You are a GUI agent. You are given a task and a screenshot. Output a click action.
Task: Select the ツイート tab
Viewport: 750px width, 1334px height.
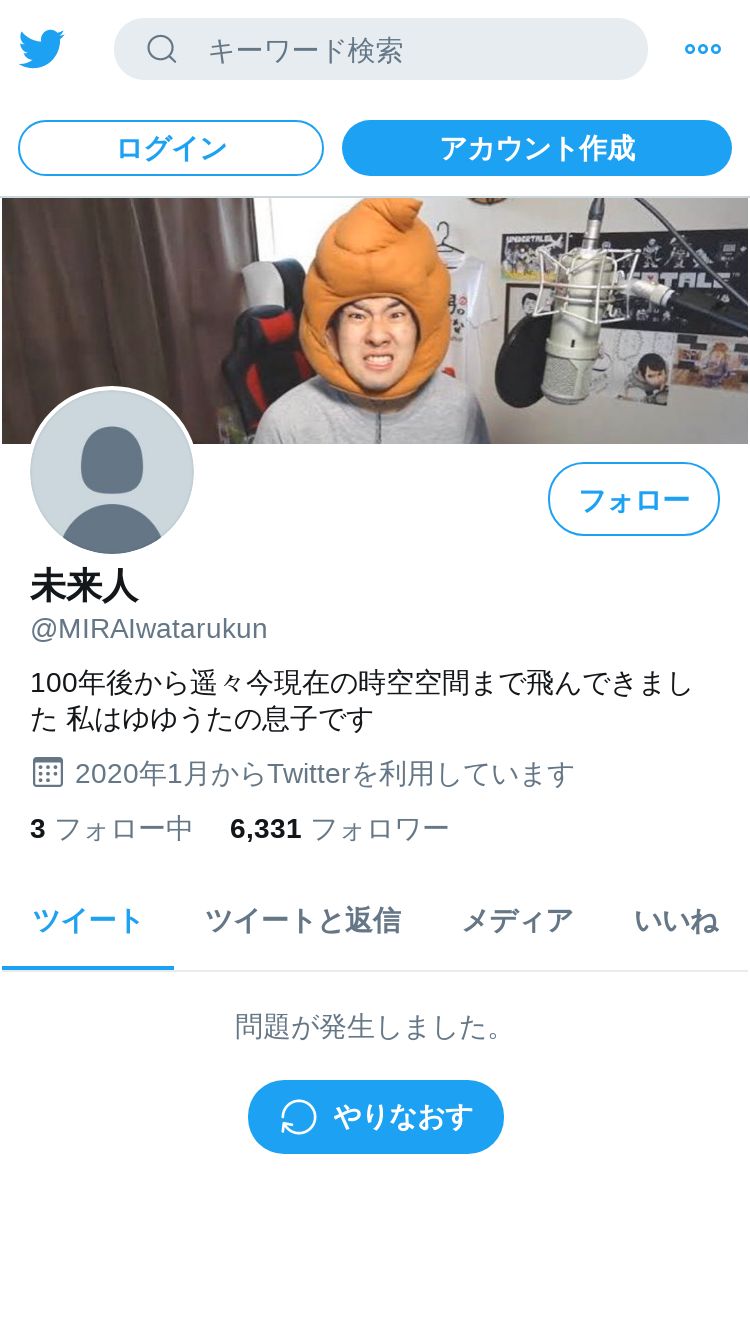tap(88, 921)
